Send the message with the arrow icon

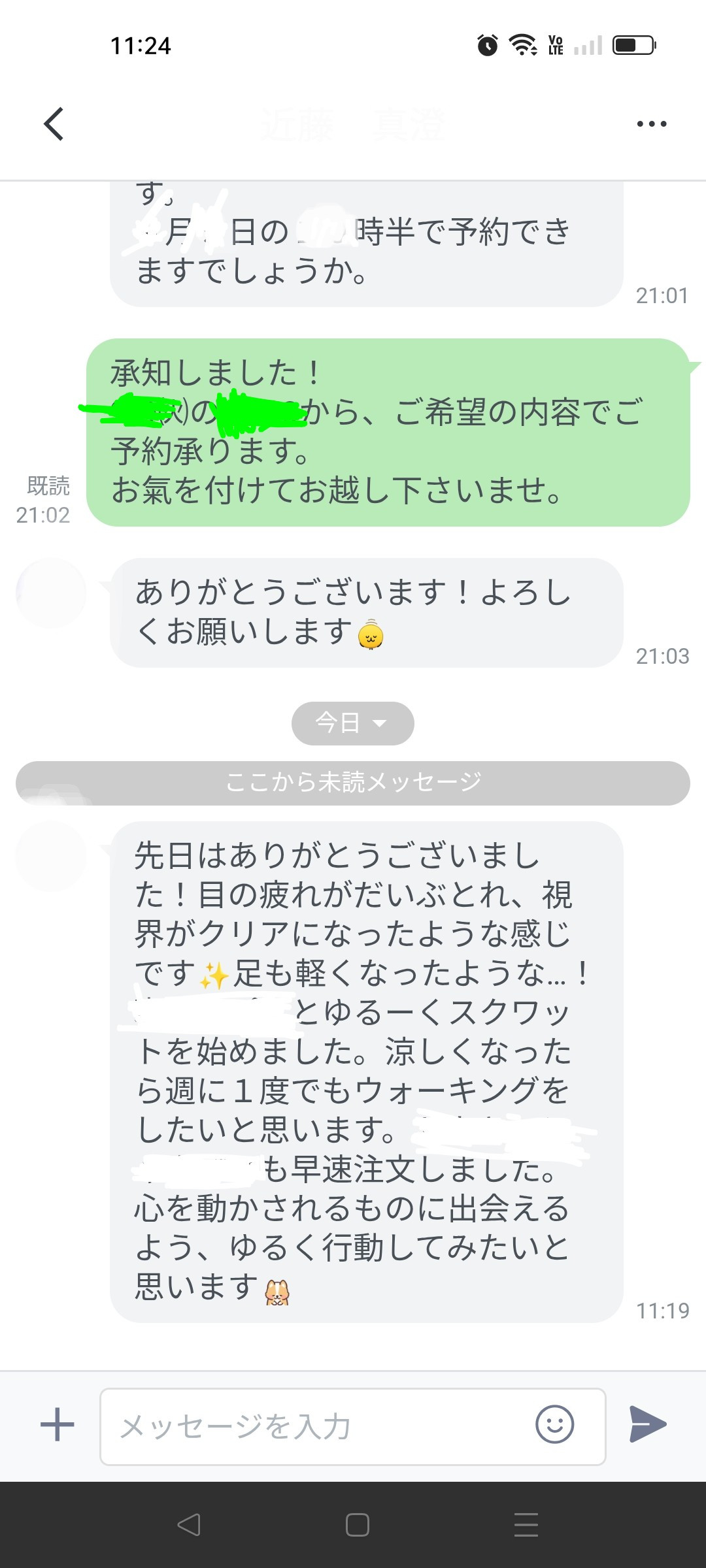(x=647, y=1424)
